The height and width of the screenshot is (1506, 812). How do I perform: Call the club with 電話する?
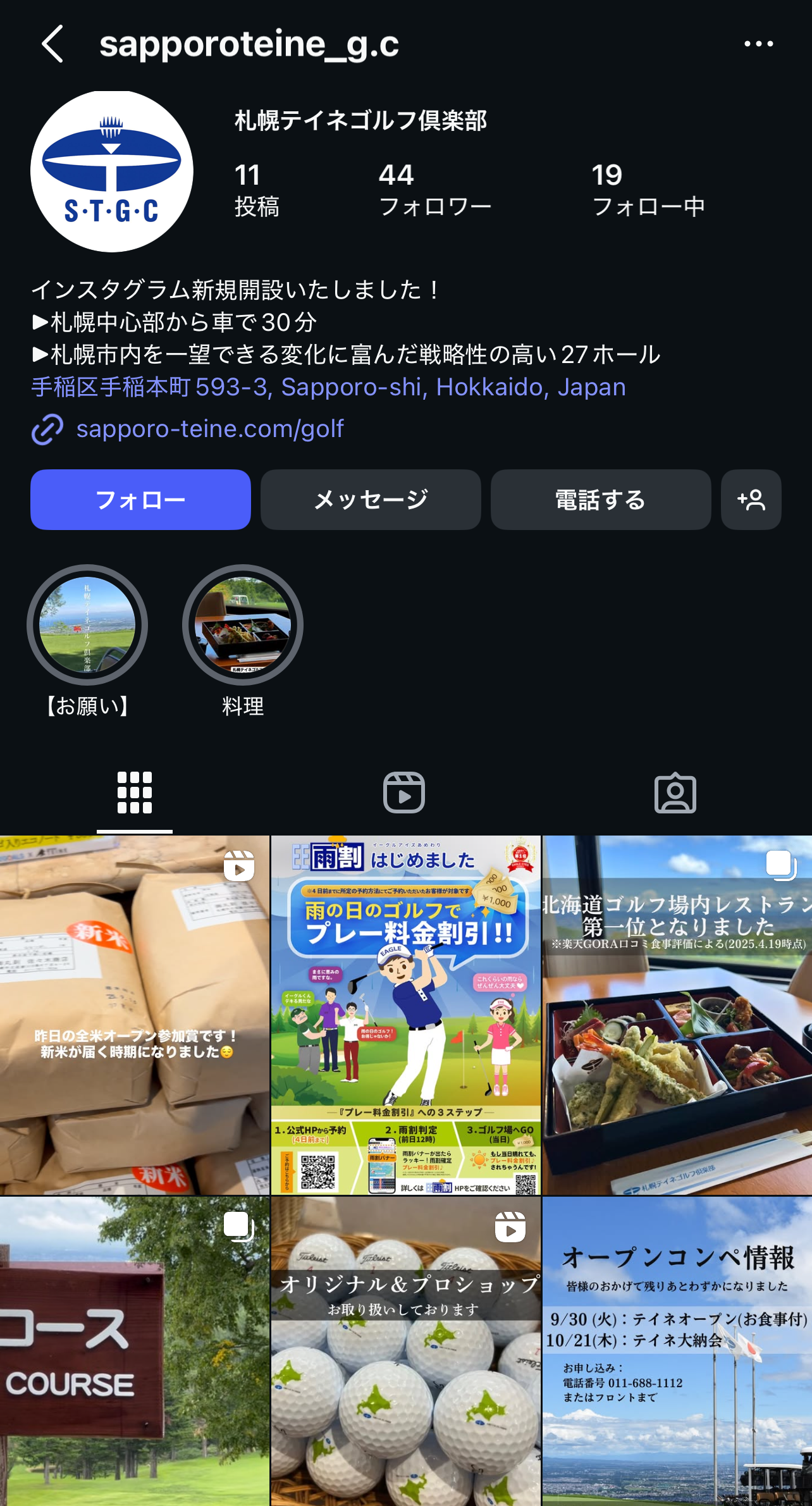600,500
